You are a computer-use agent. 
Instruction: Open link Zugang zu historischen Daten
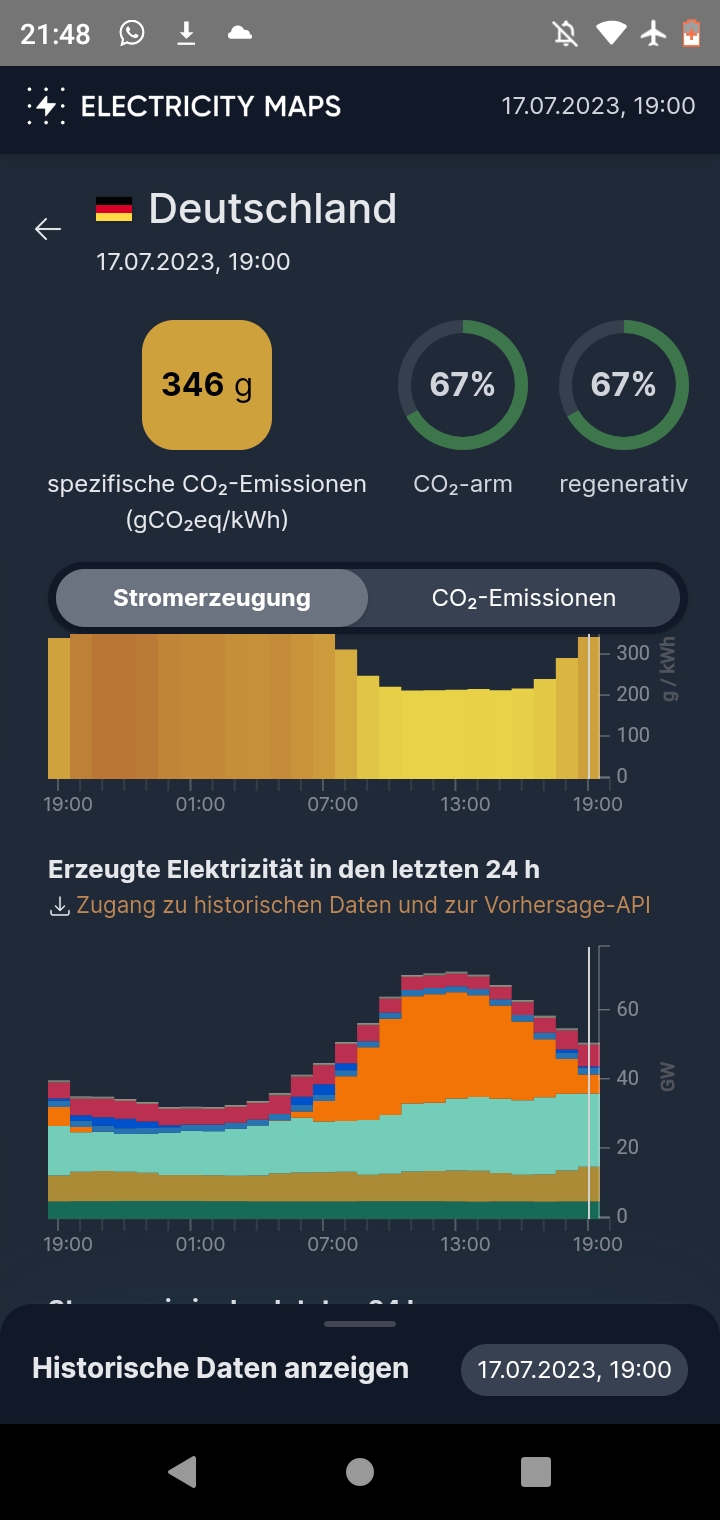[x=362, y=905]
